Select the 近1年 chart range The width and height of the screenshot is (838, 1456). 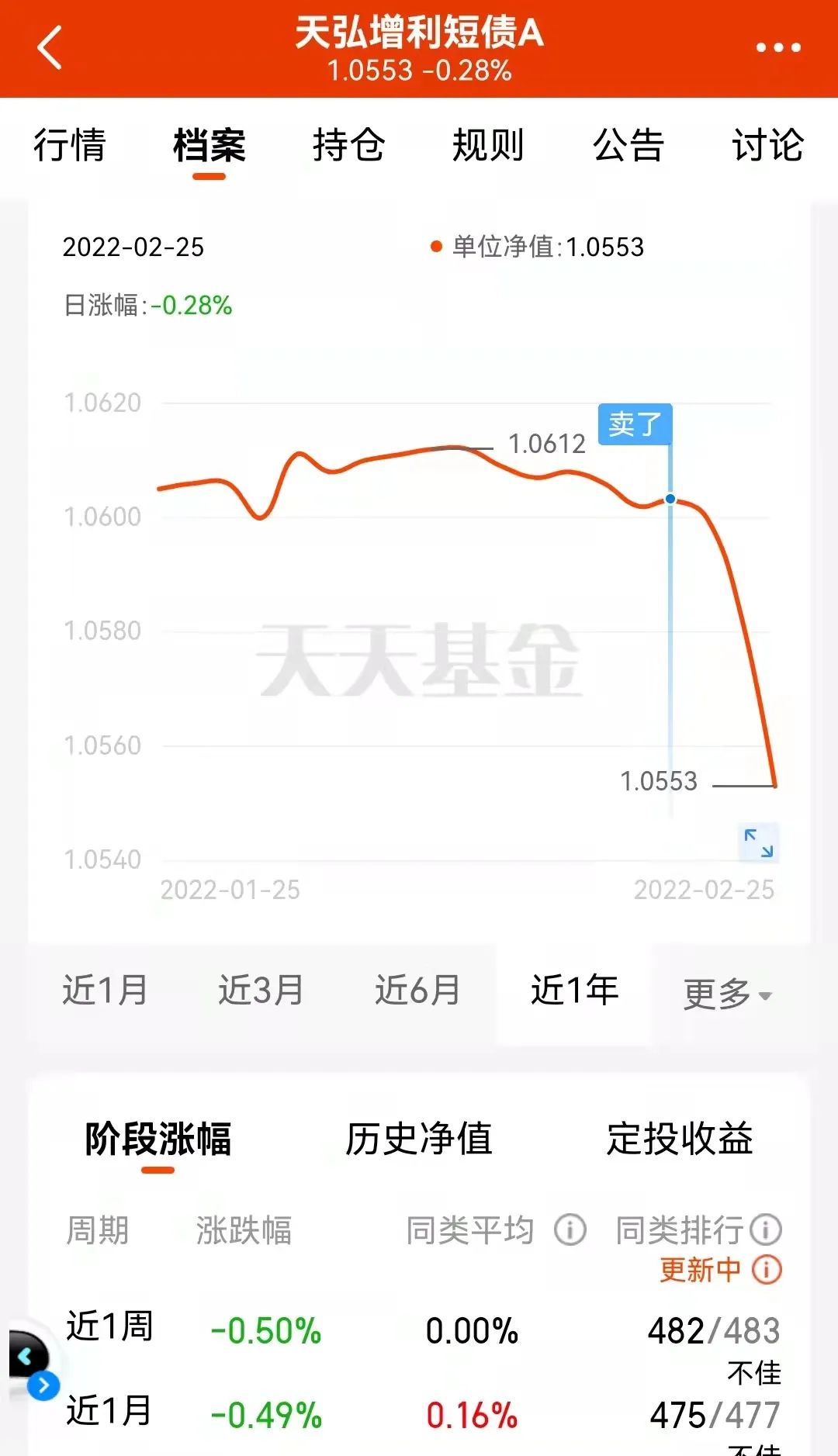click(x=574, y=991)
